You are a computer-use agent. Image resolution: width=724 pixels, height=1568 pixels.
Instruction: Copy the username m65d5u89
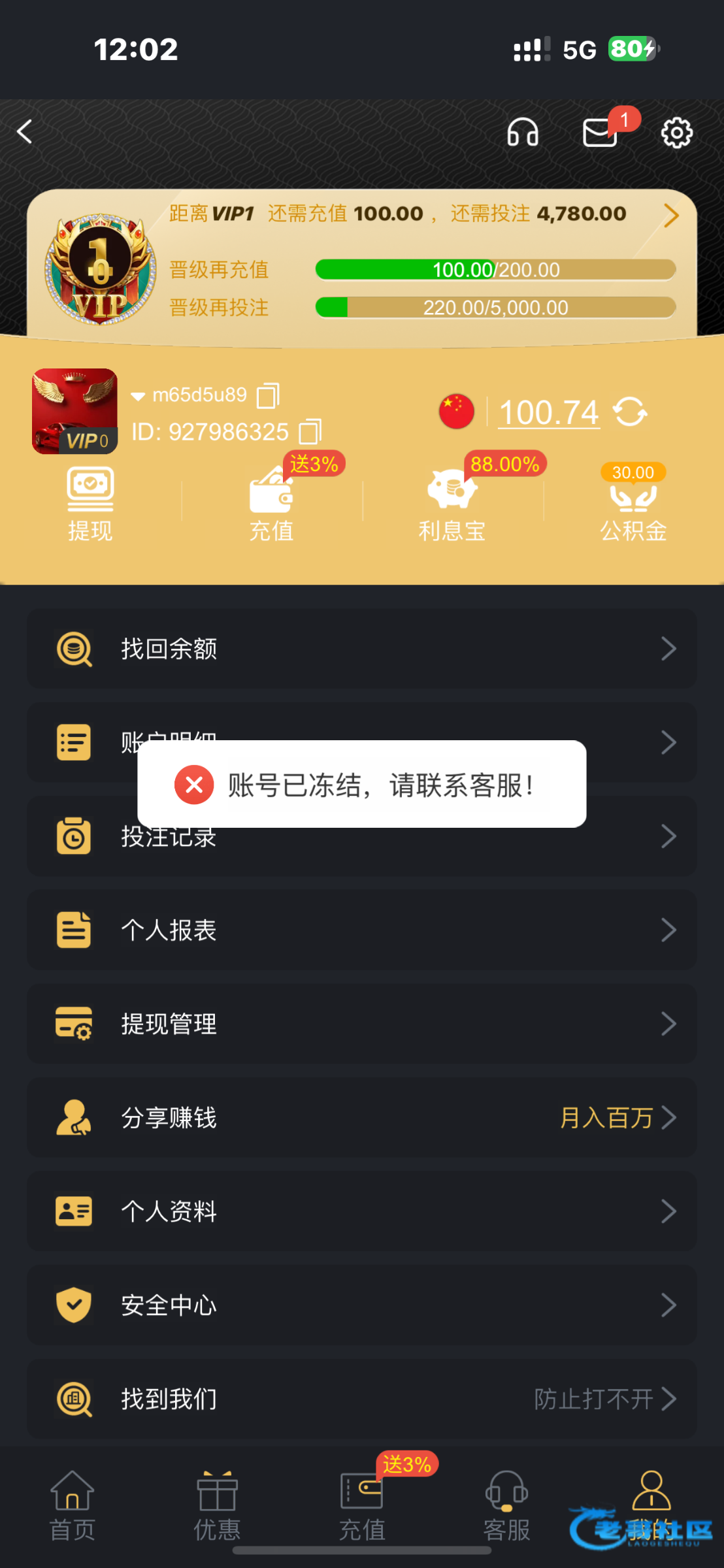(x=268, y=395)
